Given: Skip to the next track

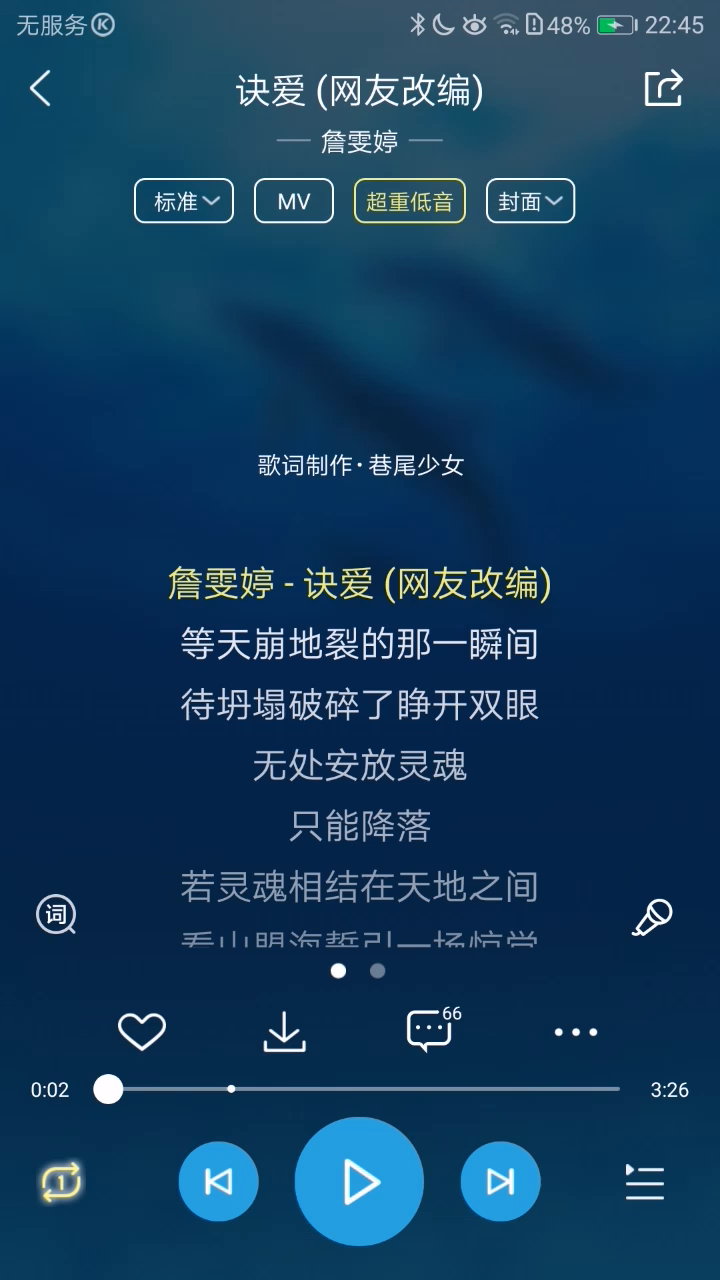Looking at the screenshot, I should click(500, 1182).
